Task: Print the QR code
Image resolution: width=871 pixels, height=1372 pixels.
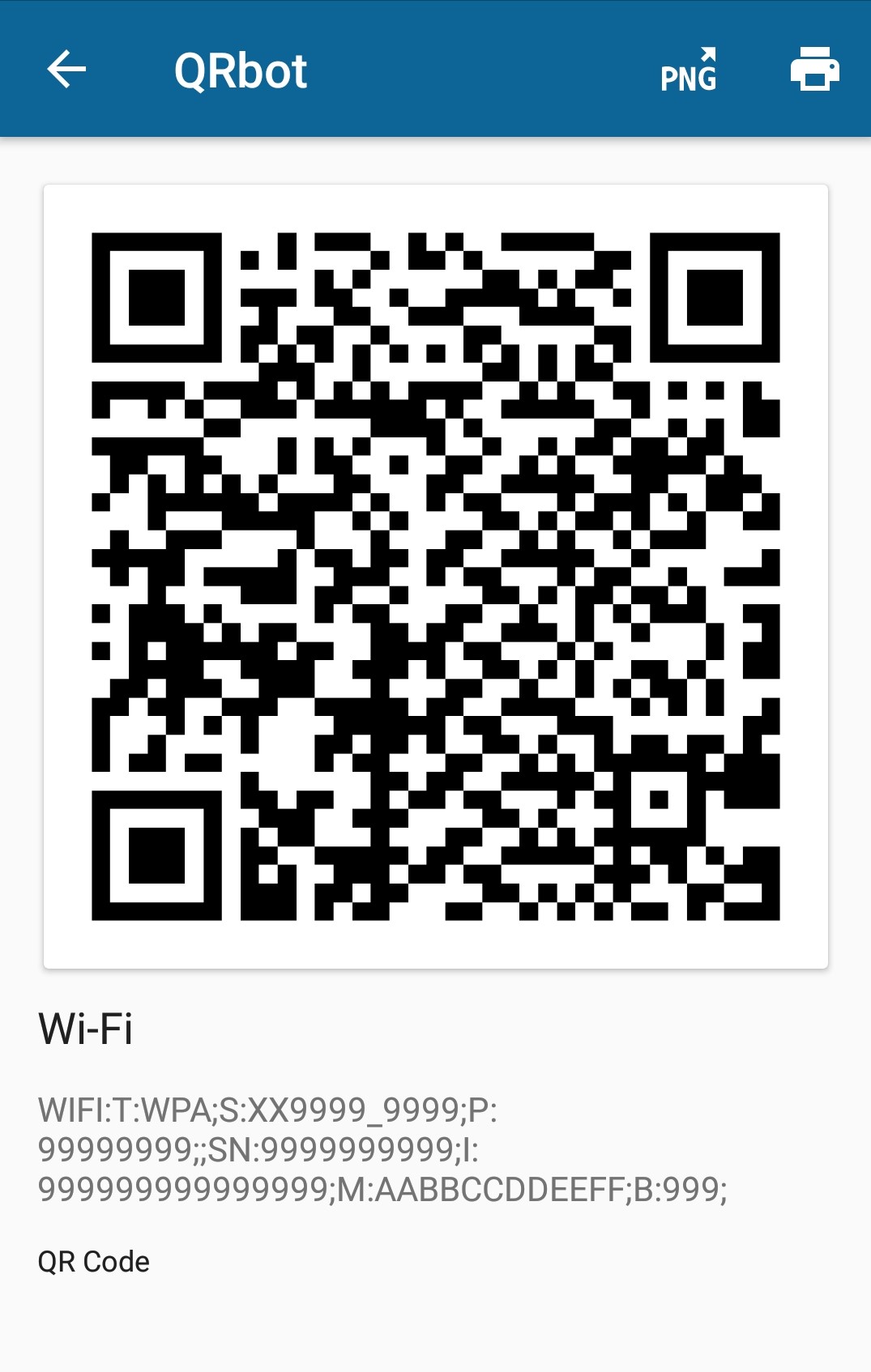Action: 814,69
